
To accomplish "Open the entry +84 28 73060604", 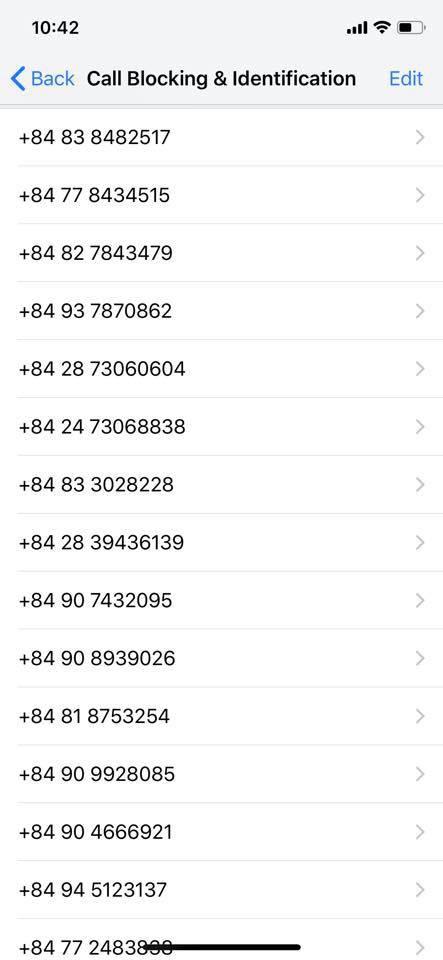I will coord(222,369).
